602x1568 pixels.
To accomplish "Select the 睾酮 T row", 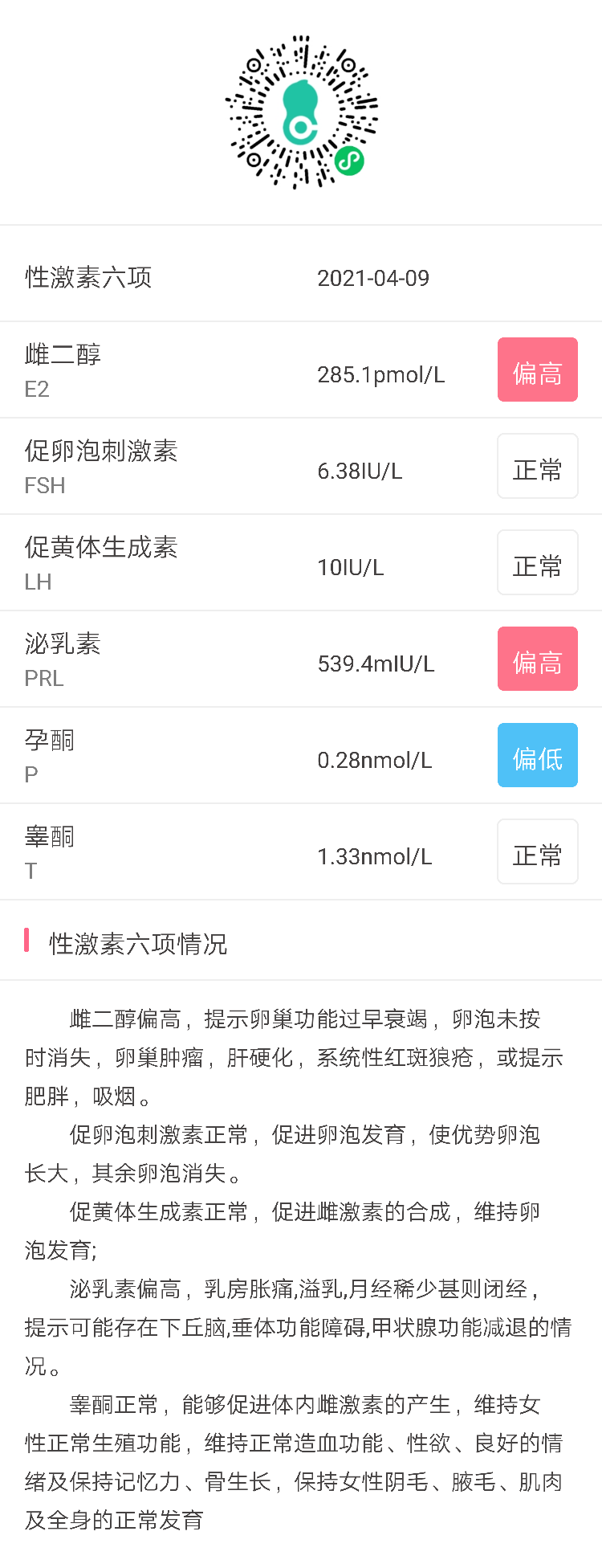I will click(50, 851).
